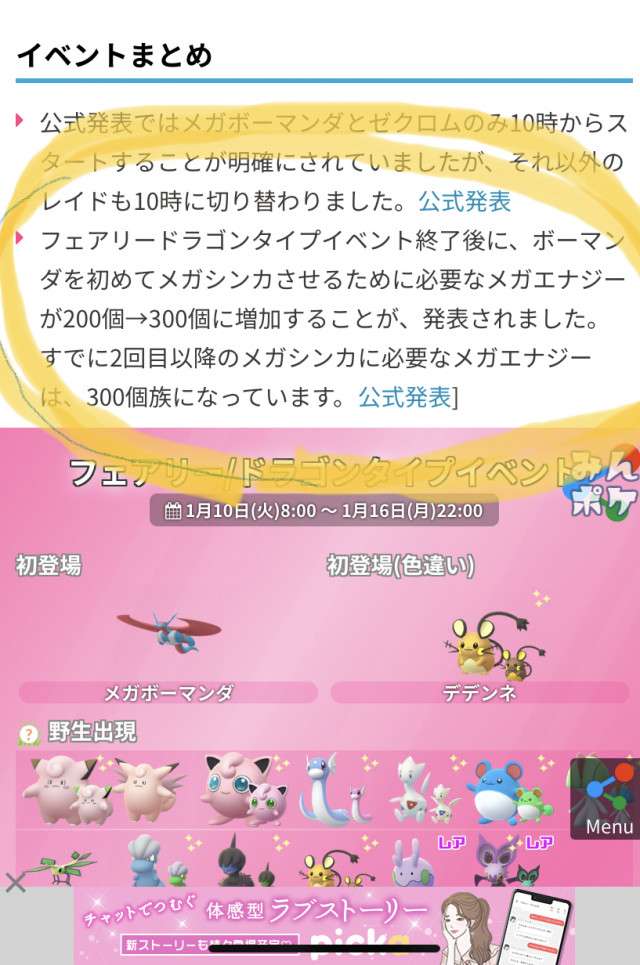Viewport: 640px width, 965px height.
Task: Open the floating Menu button
Action: (607, 798)
